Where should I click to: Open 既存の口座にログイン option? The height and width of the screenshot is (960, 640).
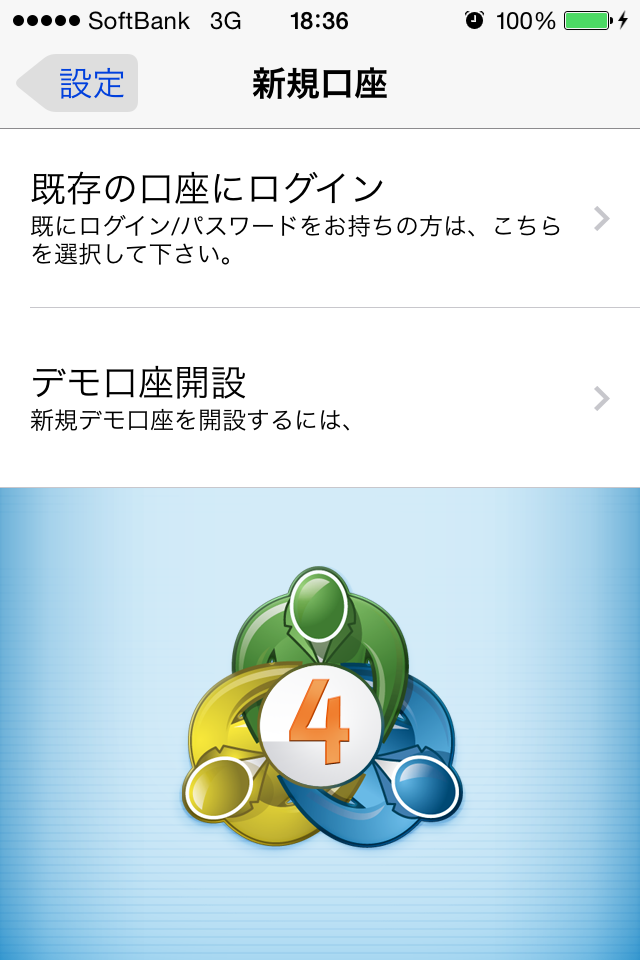tap(320, 218)
